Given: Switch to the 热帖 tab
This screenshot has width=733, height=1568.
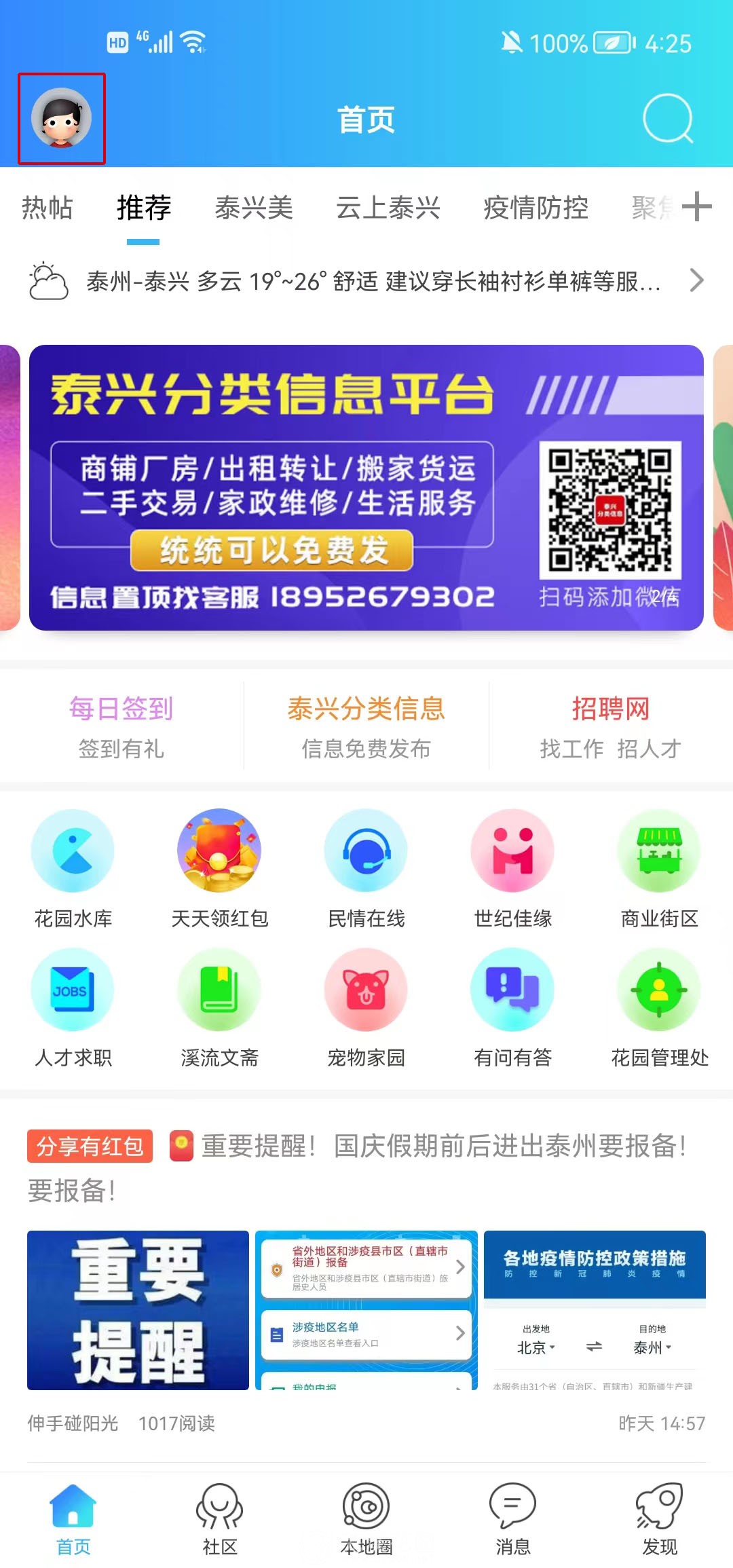Looking at the screenshot, I should (x=47, y=208).
